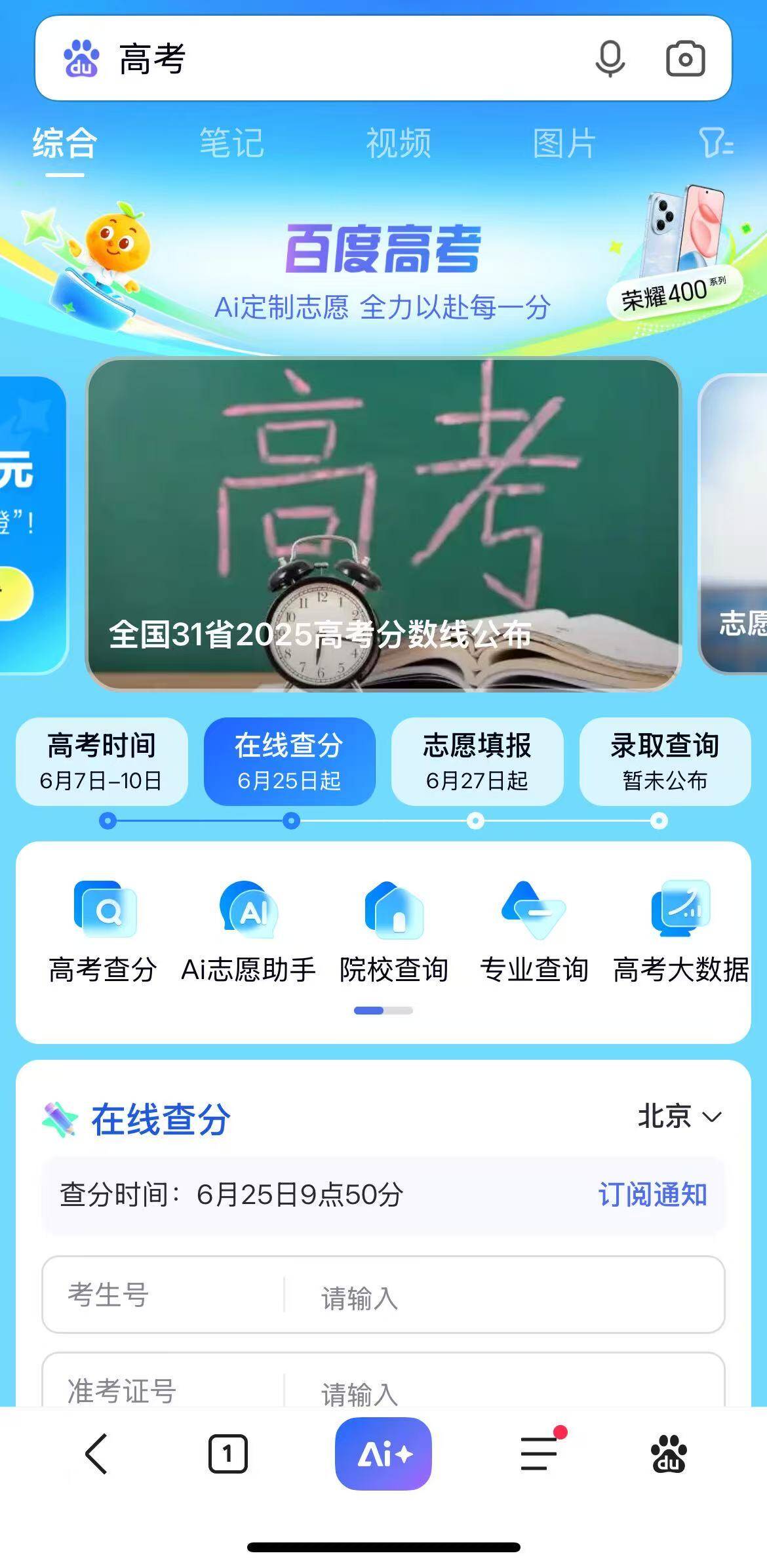
Task: Tap 订阅通知 to subscribe
Action: (652, 1194)
